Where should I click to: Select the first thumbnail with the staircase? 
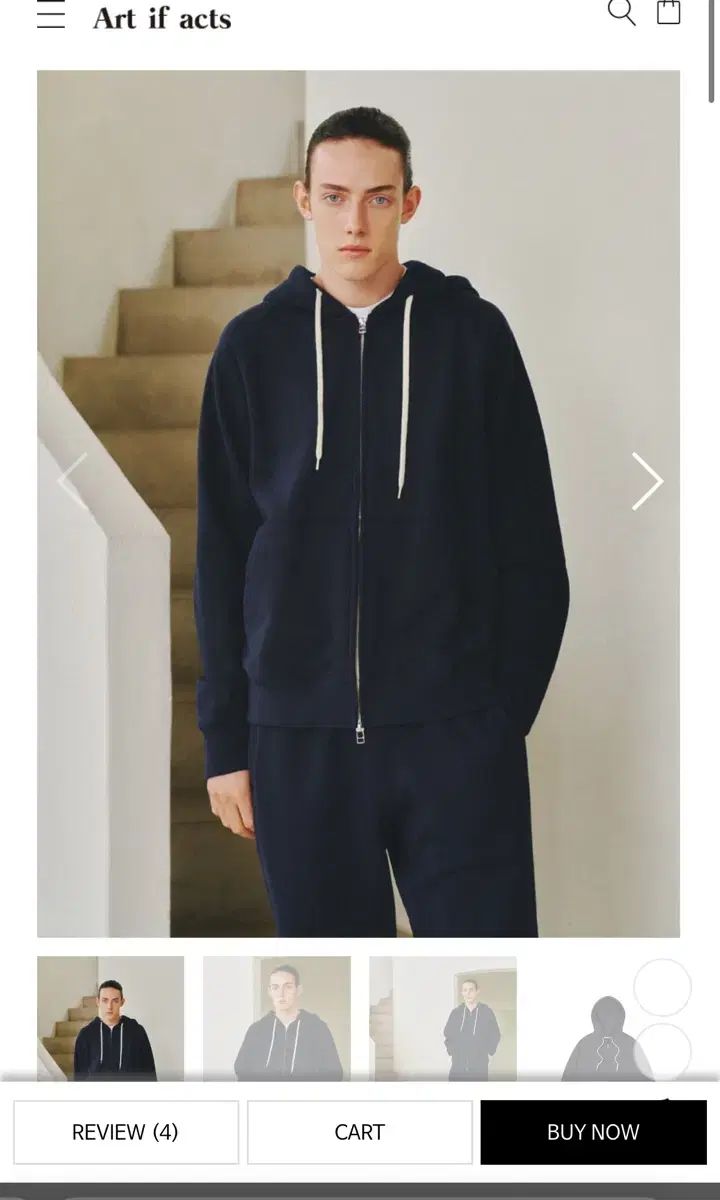point(110,1018)
